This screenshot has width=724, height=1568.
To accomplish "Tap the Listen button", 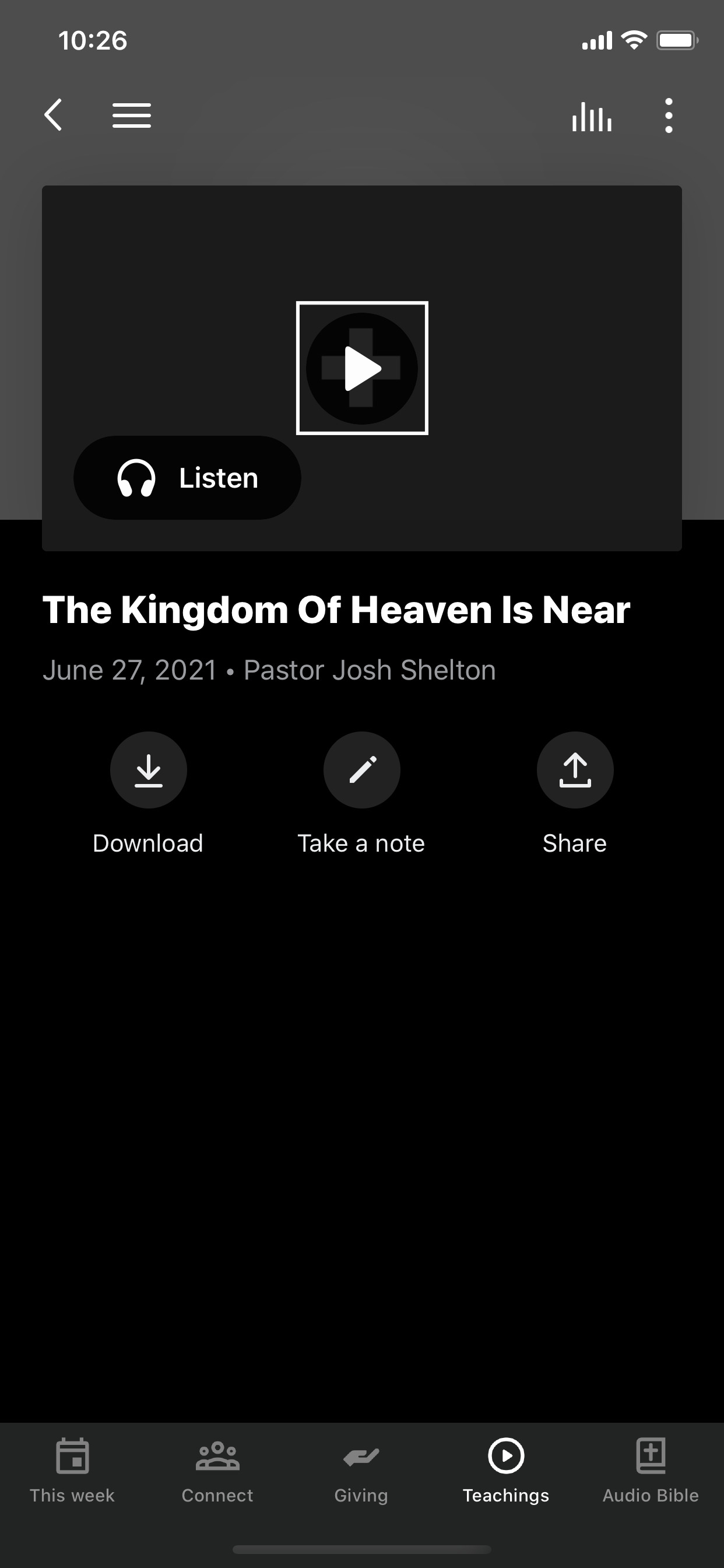I will click(187, 478).
